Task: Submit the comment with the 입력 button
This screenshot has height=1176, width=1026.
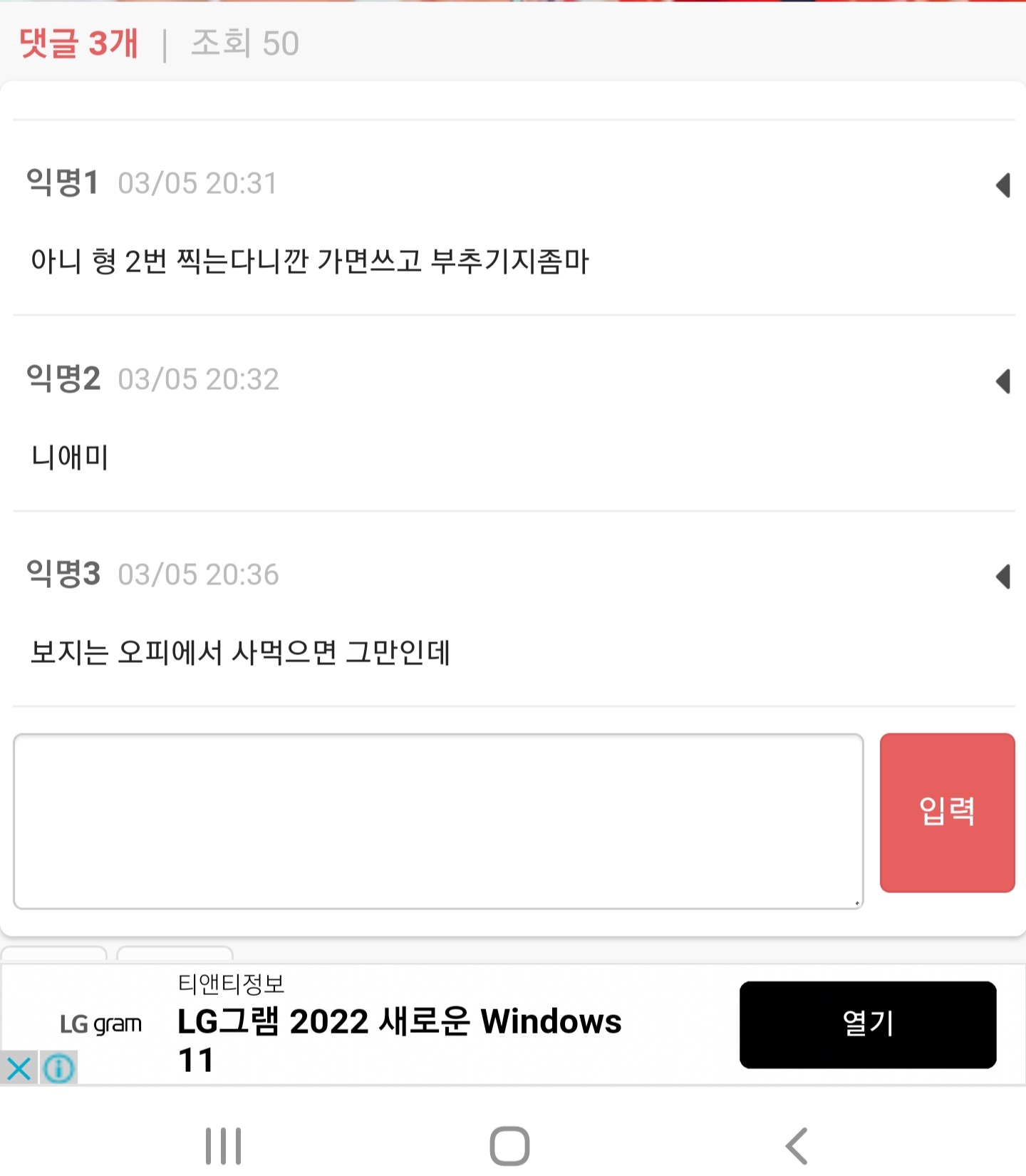Action: pos(947,813)
